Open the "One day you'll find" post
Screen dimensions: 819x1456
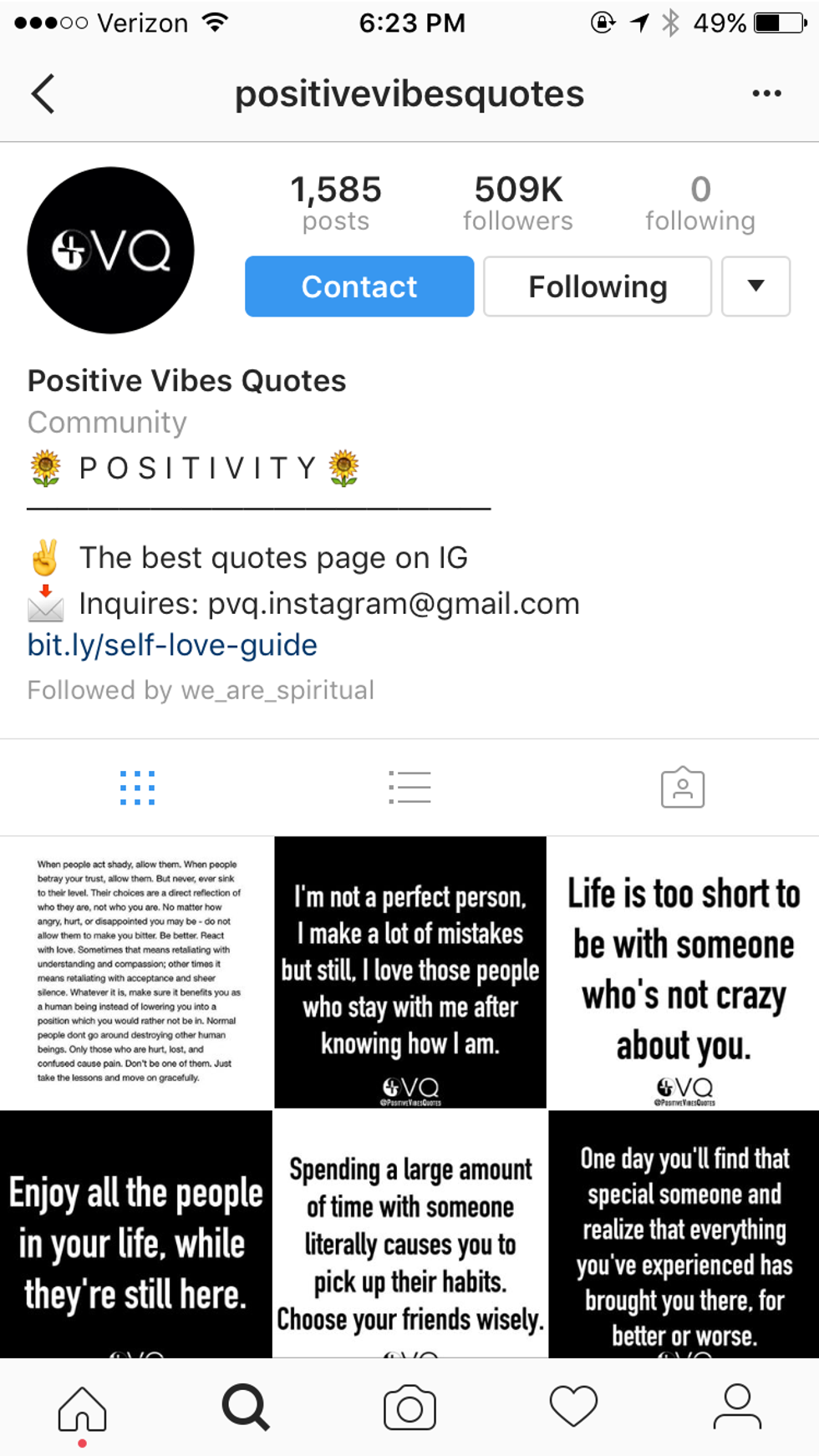click(x=684, y=1234)
